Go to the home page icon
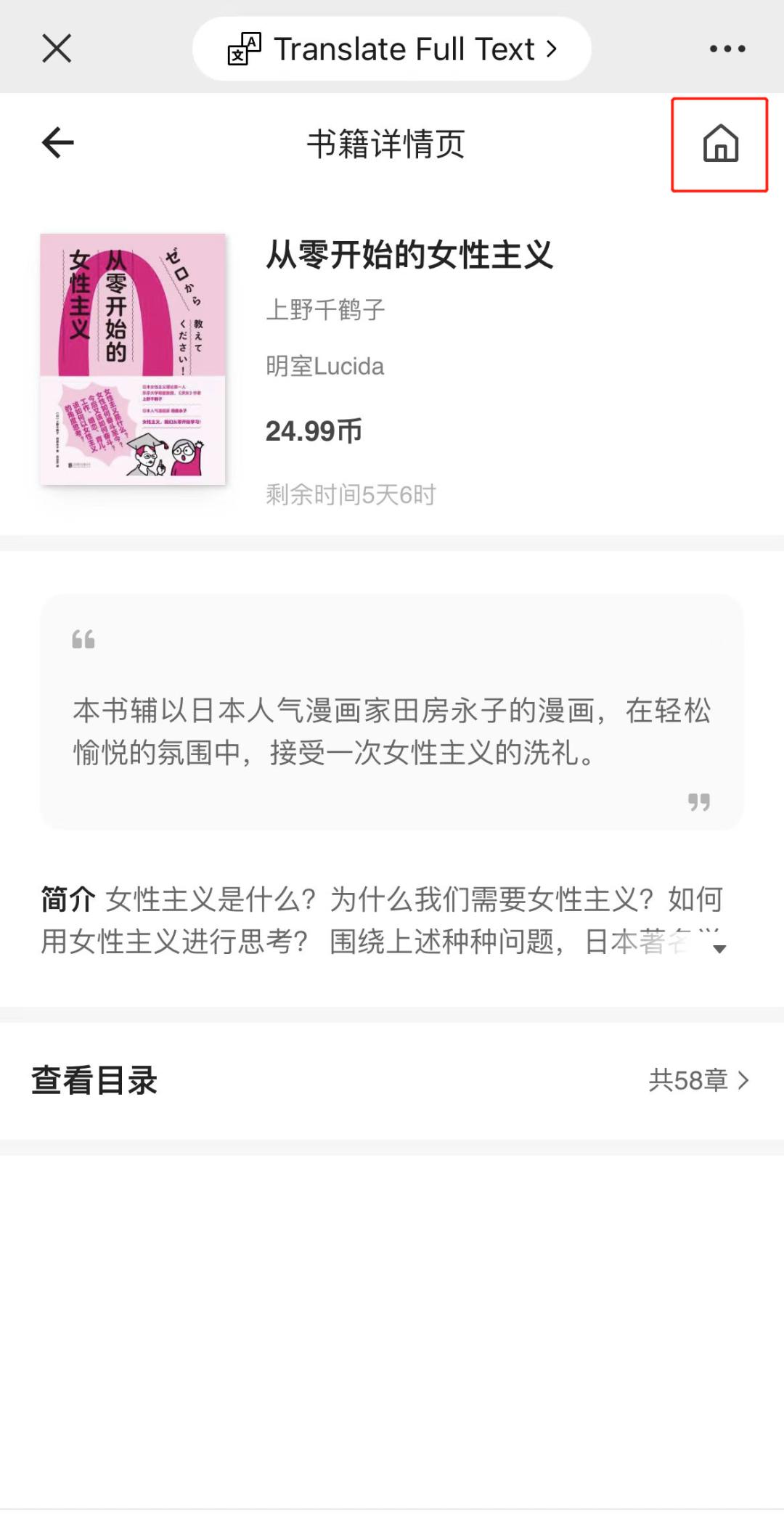Image resolution: width=784 pixels, height=1518 pixels. coord(719,144)
